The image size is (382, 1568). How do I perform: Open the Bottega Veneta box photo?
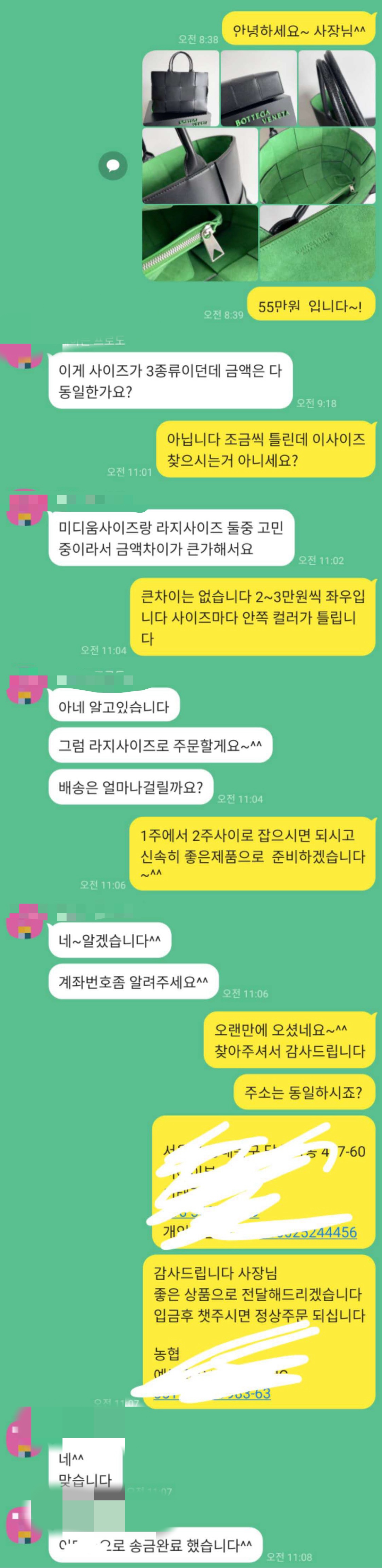tap(258, 88)
